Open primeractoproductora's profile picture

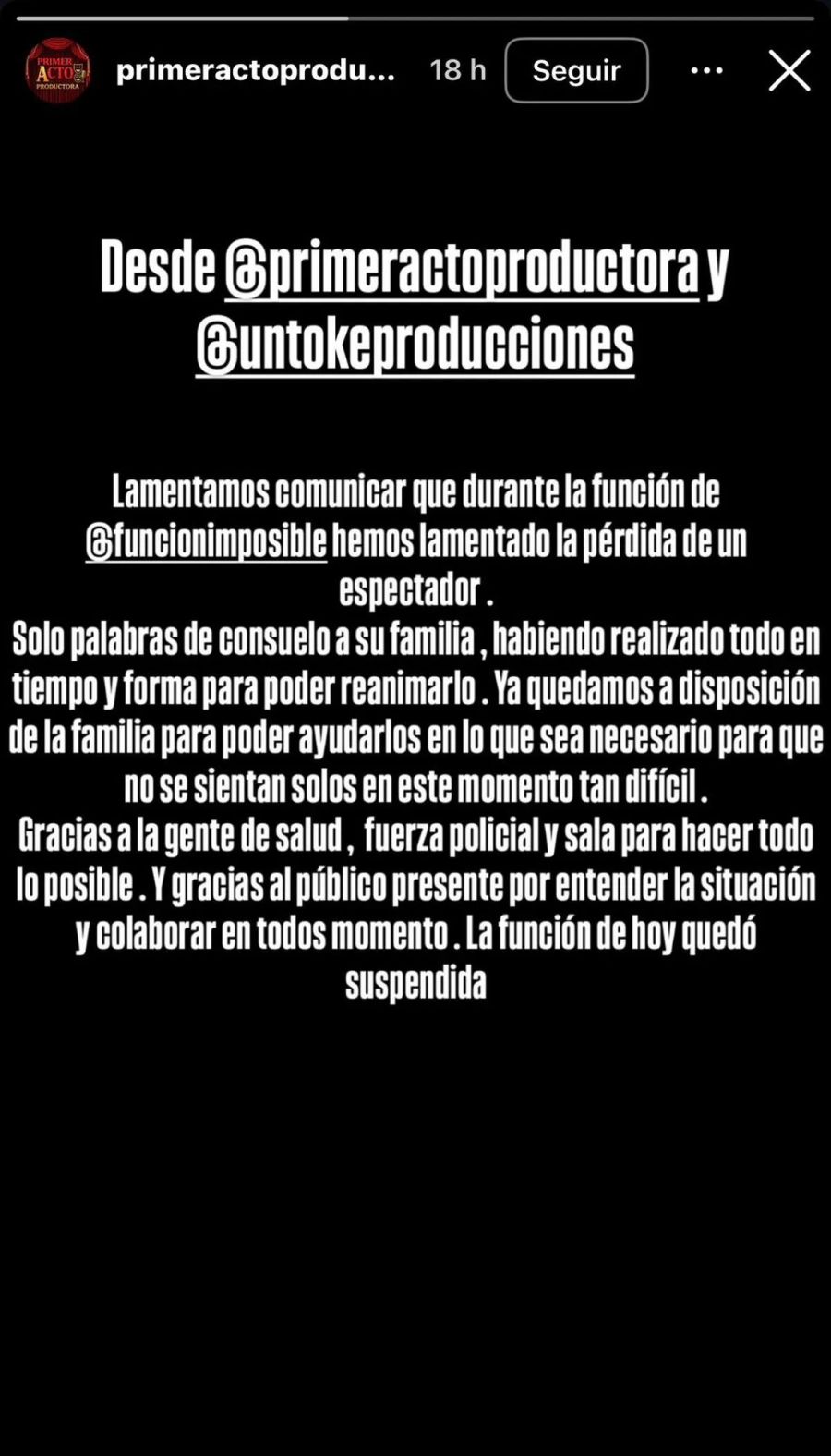(57, 70)
